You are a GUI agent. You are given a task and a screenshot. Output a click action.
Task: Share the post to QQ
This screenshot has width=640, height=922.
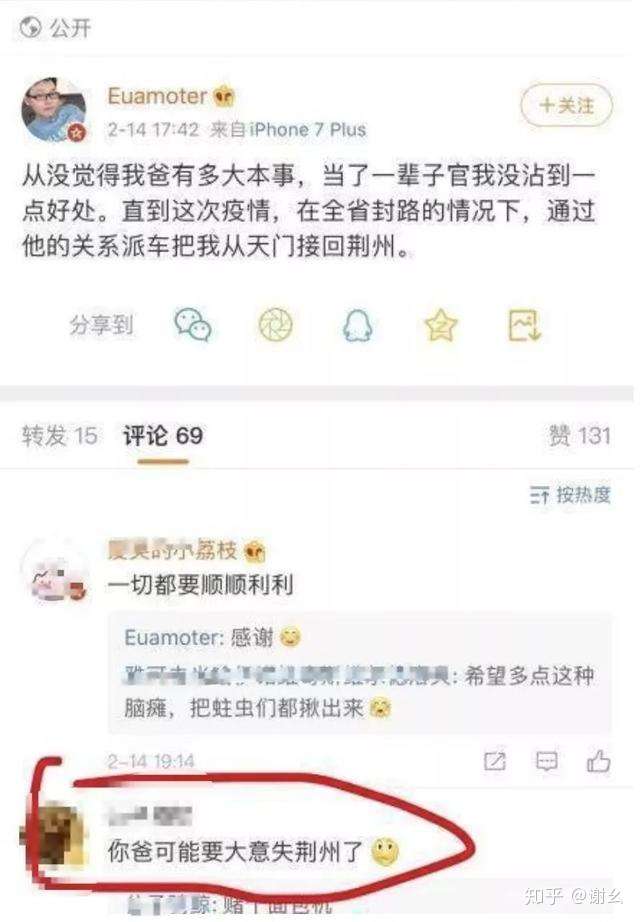click(x=358, y=324)
